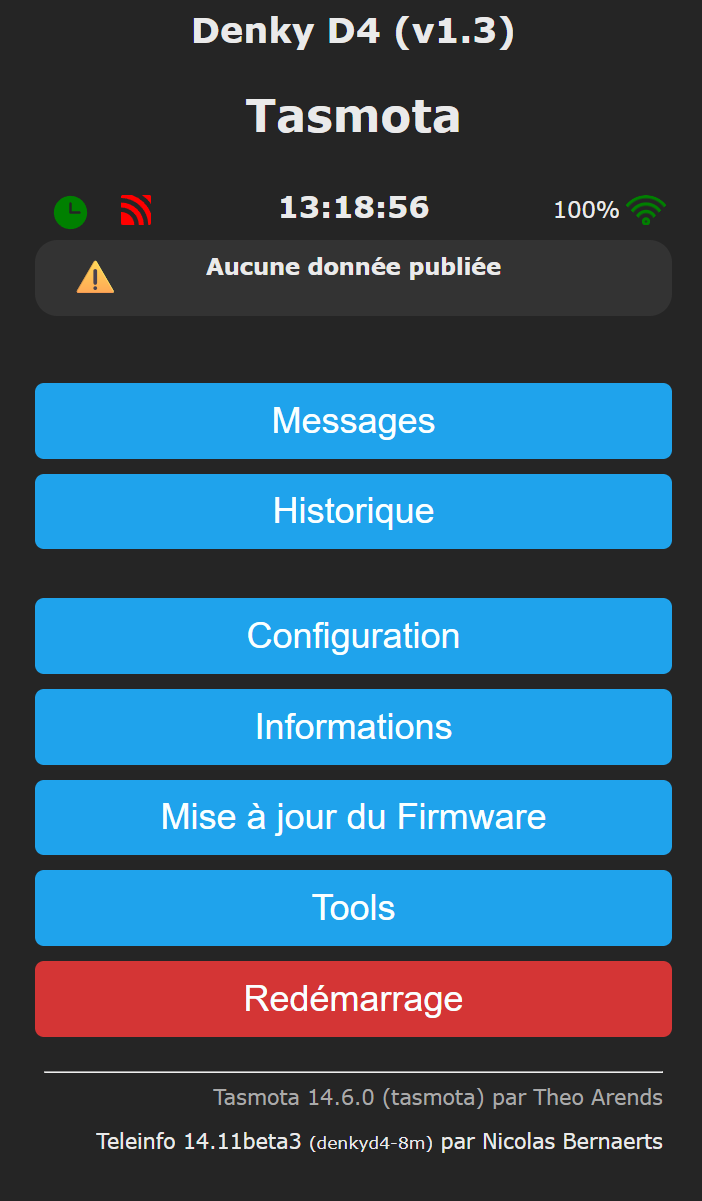Open the Tools menu
Viewport: 702px width, 1201px height.
point(353,908)
